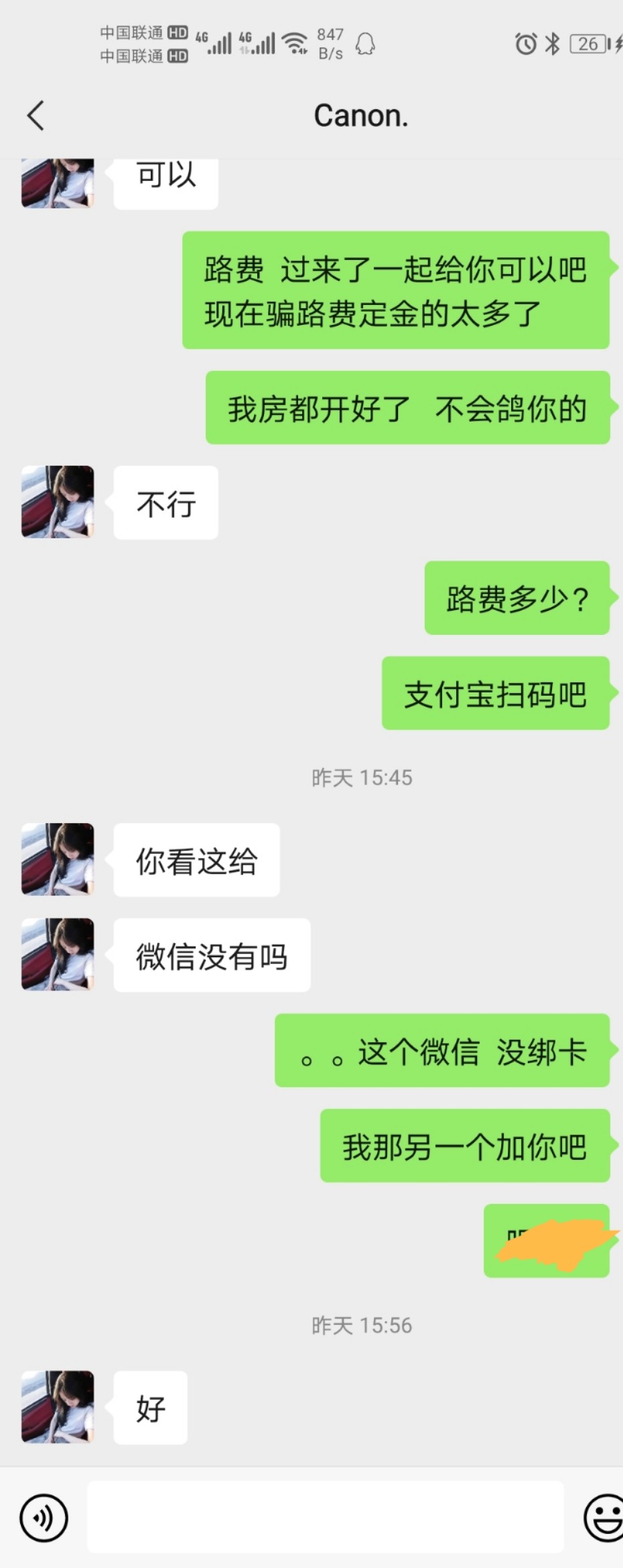Tap the message text field
This screenshot has height=1568, width=623.
coord(325,1517)
